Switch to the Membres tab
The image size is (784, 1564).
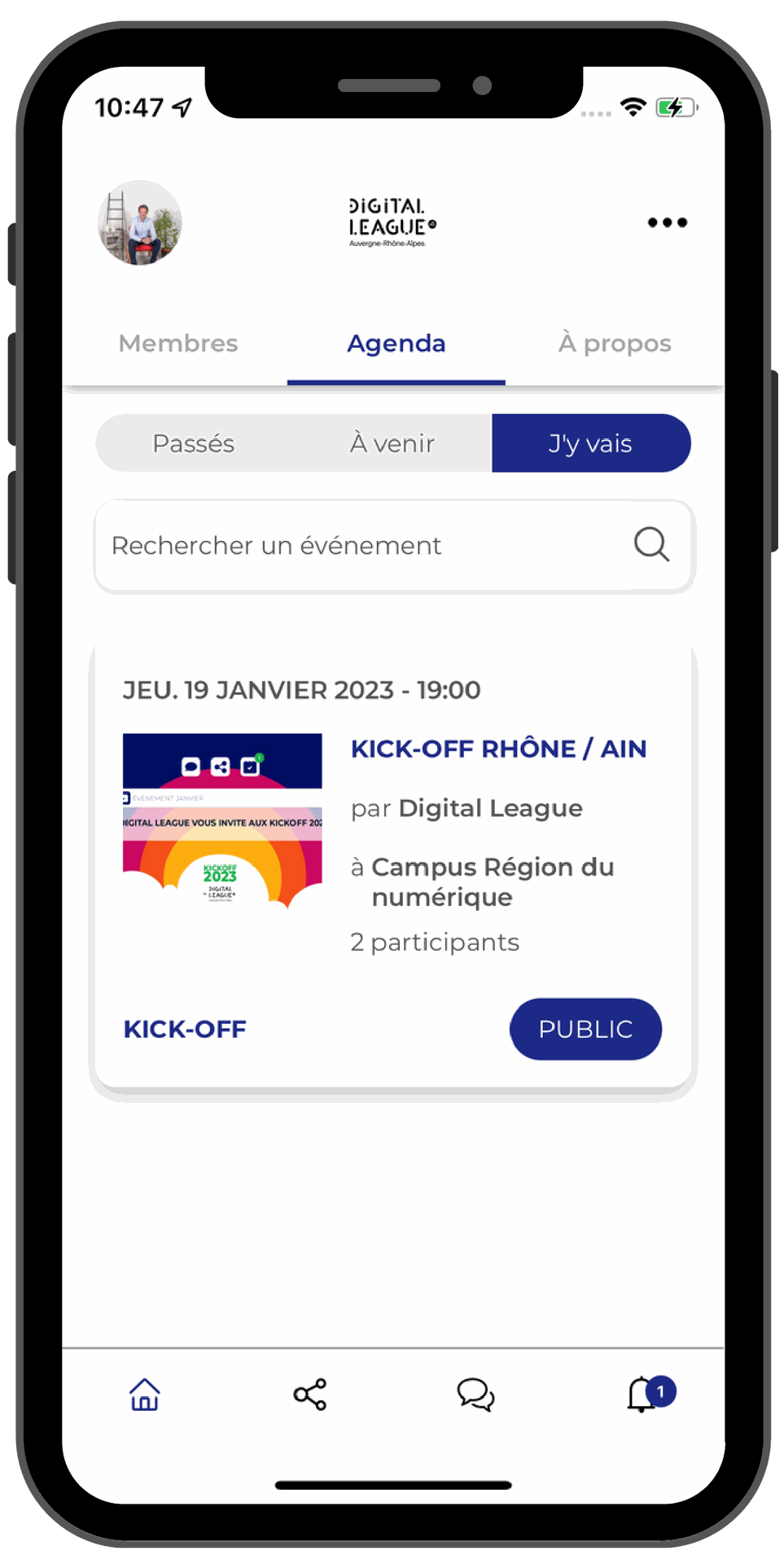178,344
